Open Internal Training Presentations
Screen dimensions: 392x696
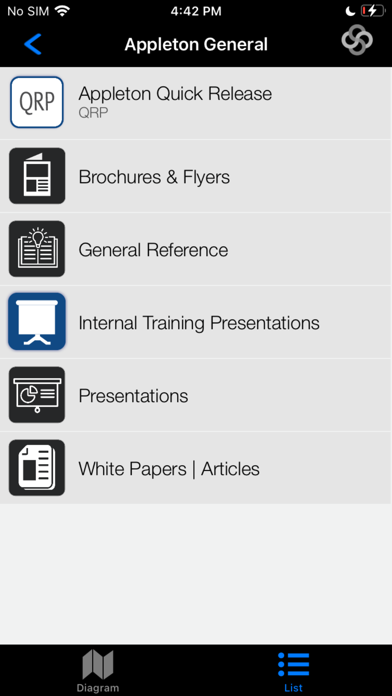(x=196, y=322)
